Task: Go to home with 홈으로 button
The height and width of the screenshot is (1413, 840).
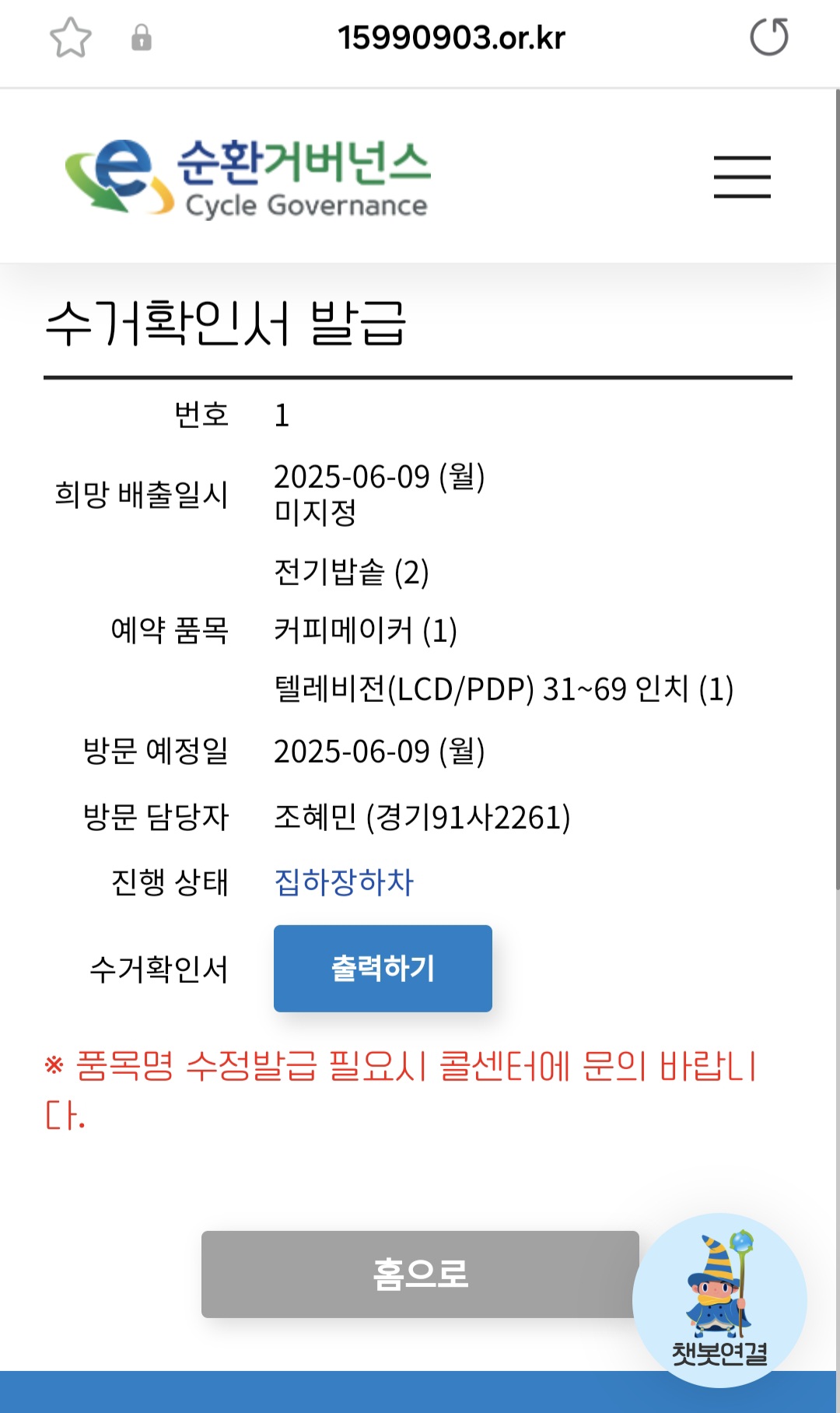Action: click(x=420, y=1274)
